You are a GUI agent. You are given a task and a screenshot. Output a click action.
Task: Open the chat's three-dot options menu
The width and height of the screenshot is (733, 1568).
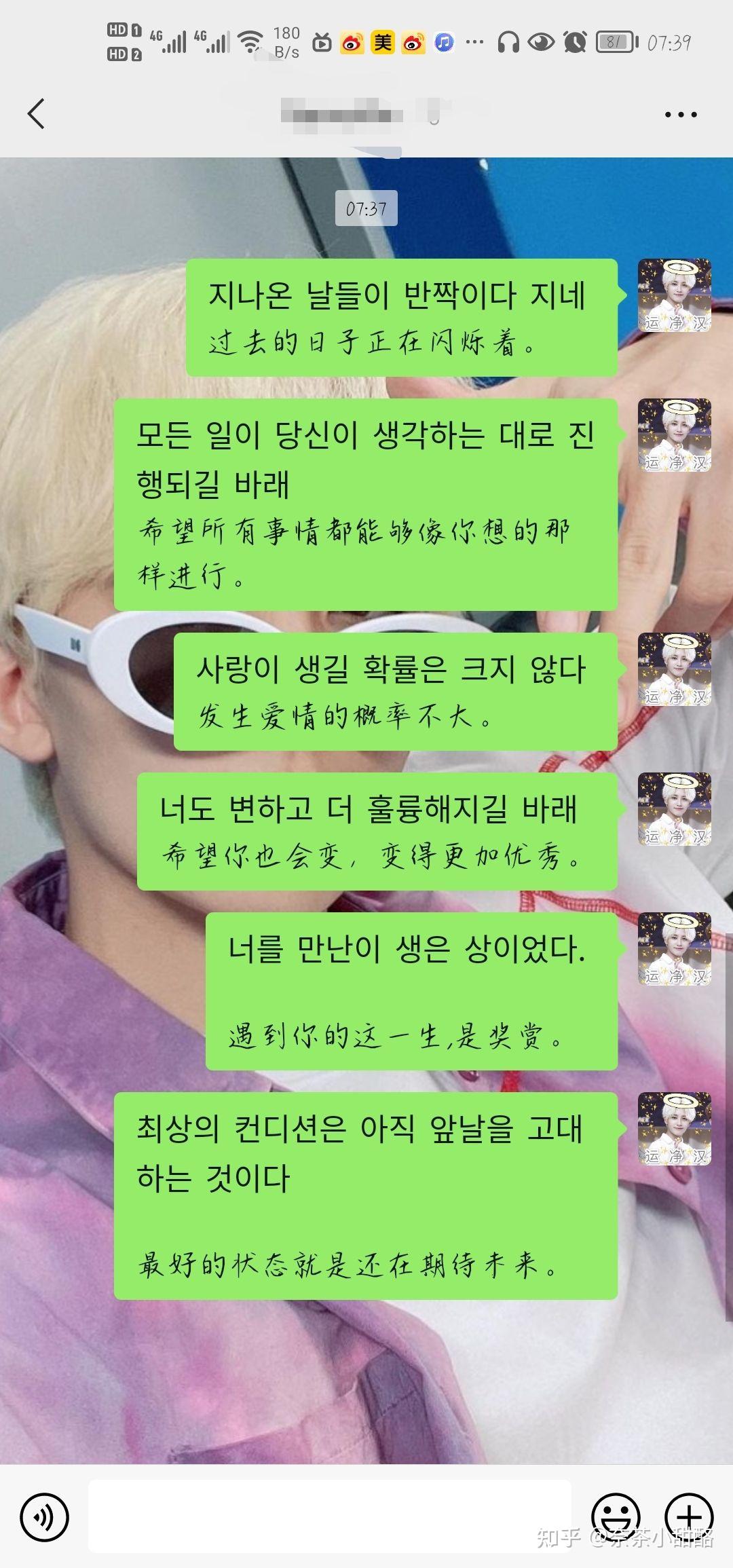click(681, 114)
